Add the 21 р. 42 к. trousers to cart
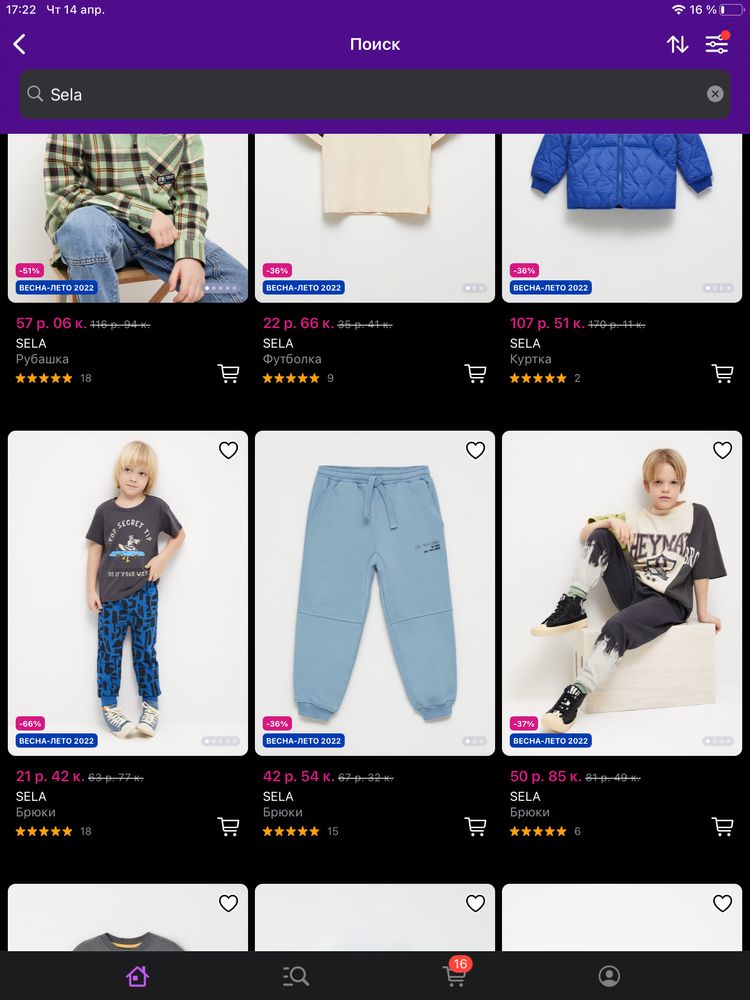Viewport: 750px width, 1000px height. pyautogui.click(x=228, y=827)
